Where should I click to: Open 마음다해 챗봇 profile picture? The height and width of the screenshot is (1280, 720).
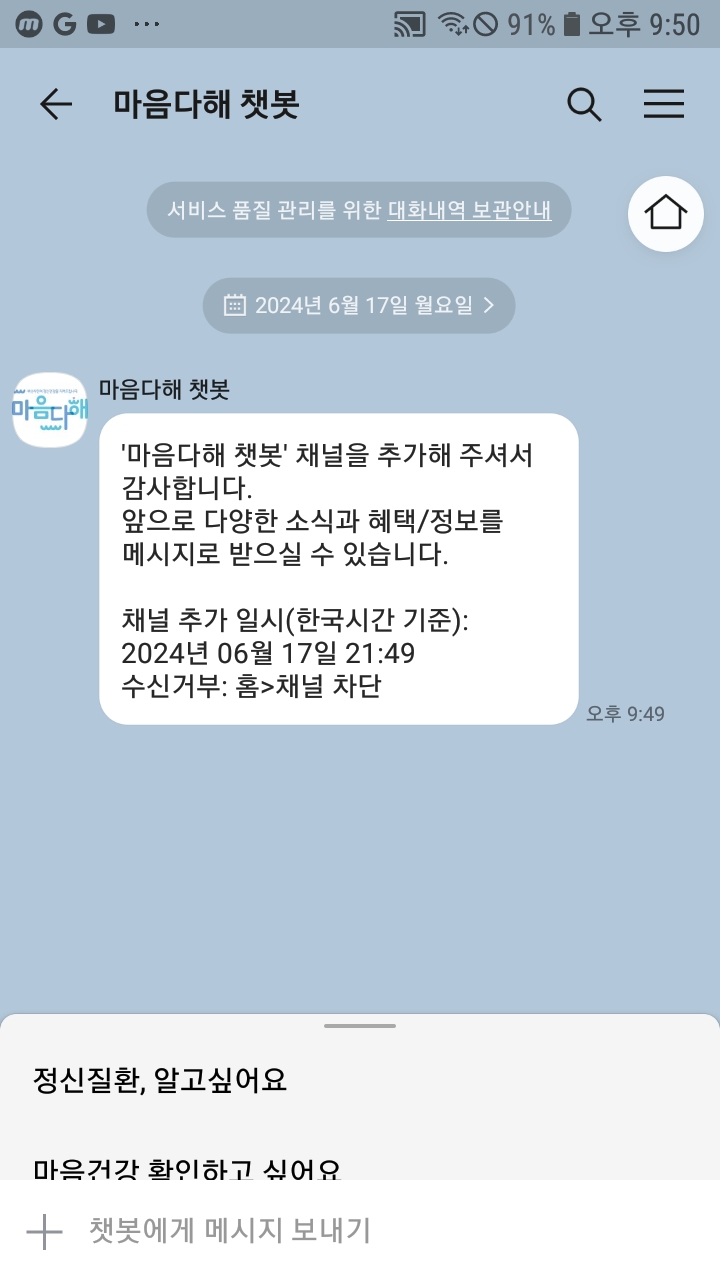49,409
